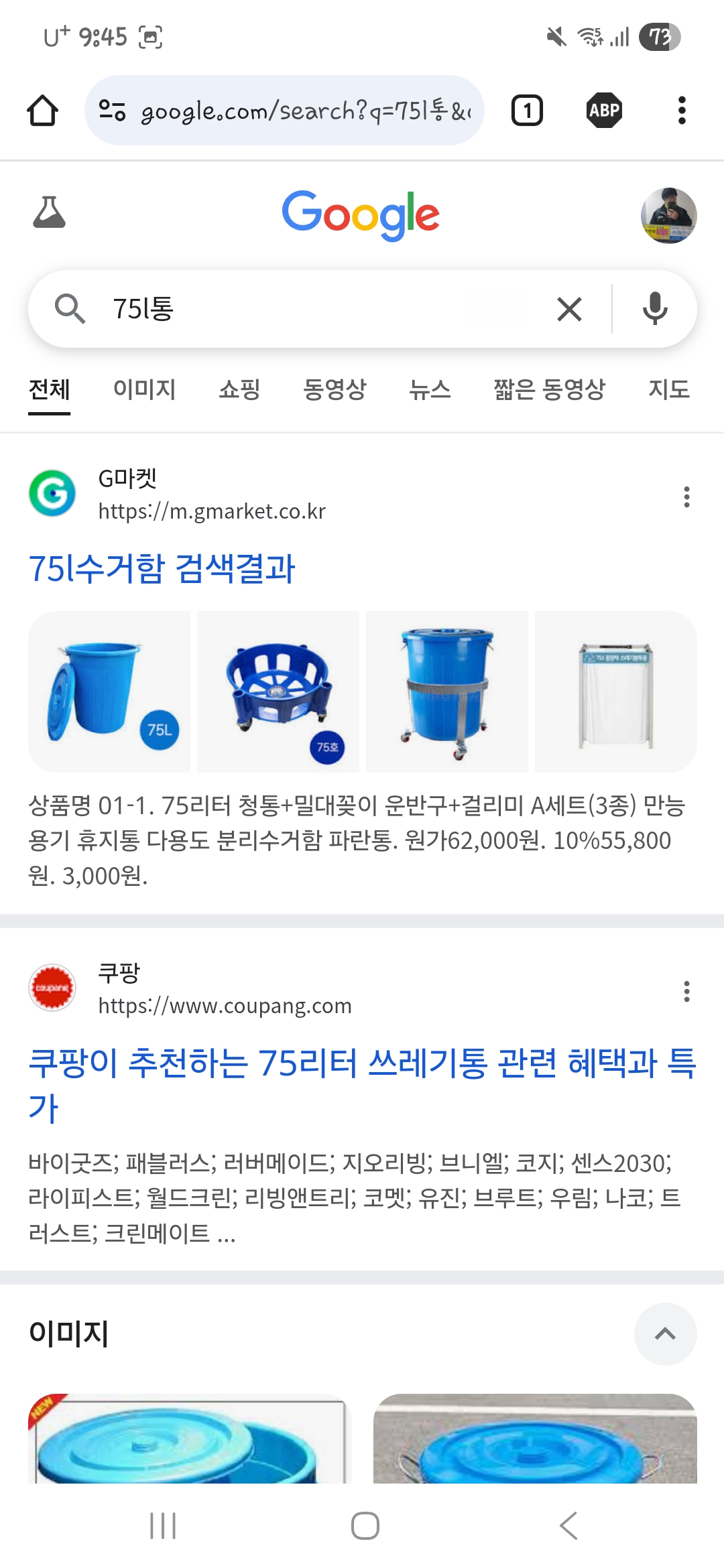
Task: Open the browser overflow menu
Action: click(x=682, y=111)
